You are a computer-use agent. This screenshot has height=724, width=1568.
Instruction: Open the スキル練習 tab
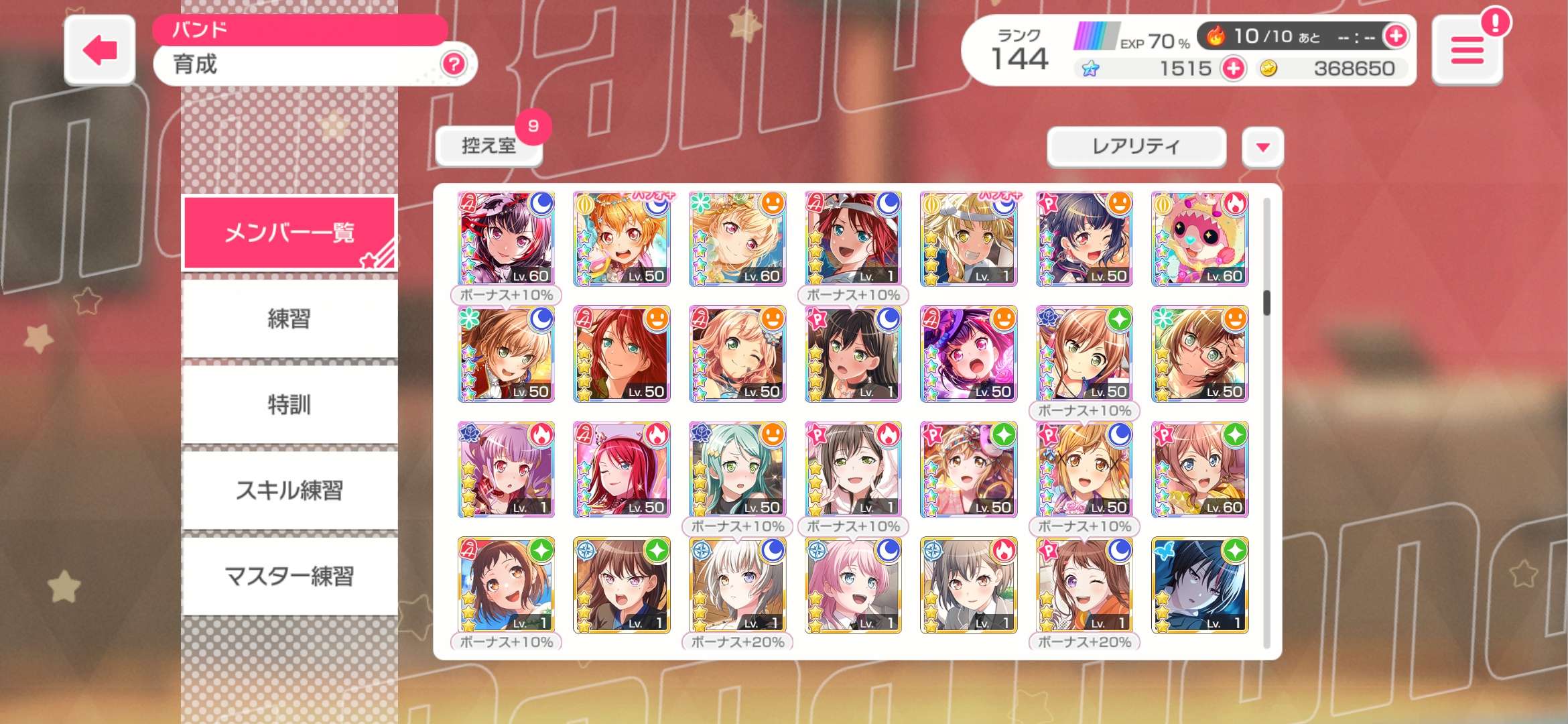point(289,490)
